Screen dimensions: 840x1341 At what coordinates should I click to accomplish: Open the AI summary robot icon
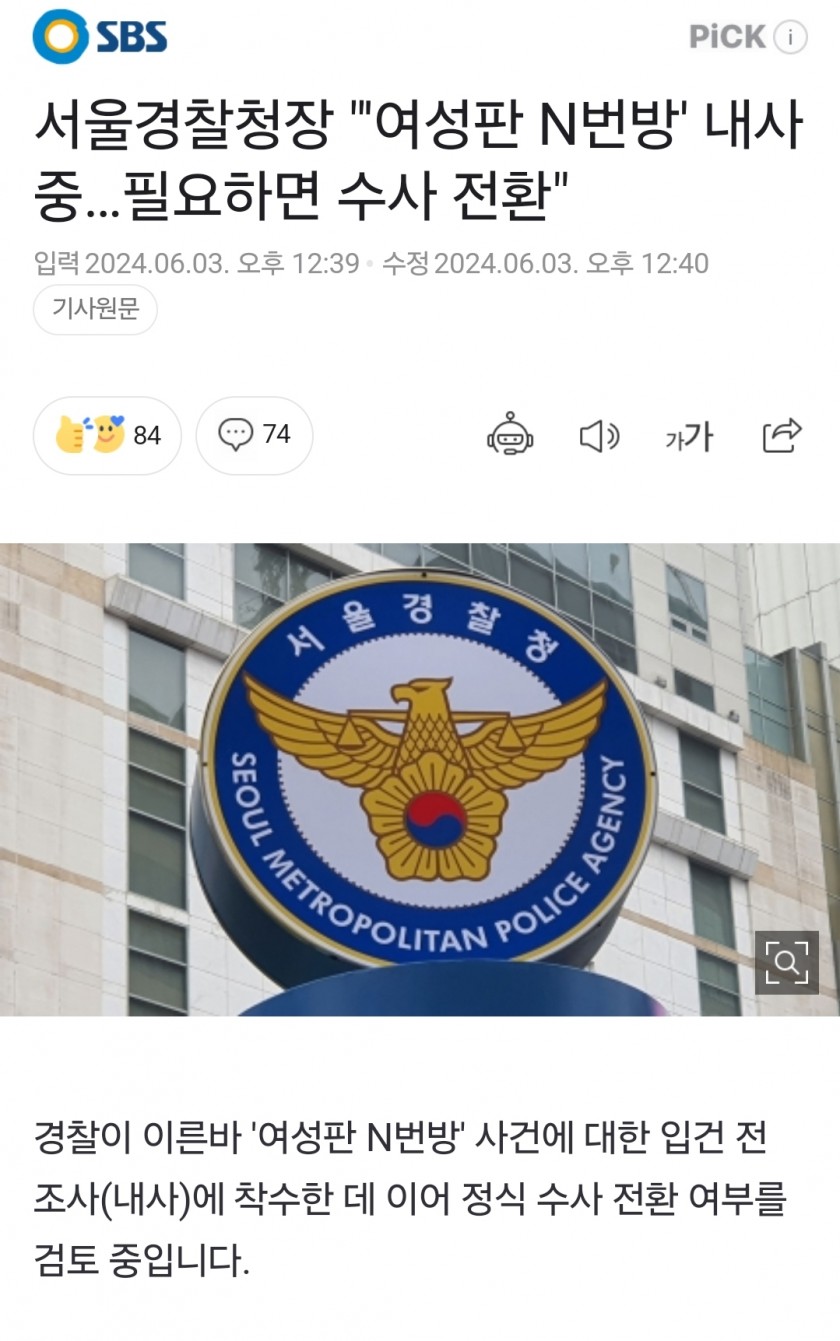pos(510,436)
